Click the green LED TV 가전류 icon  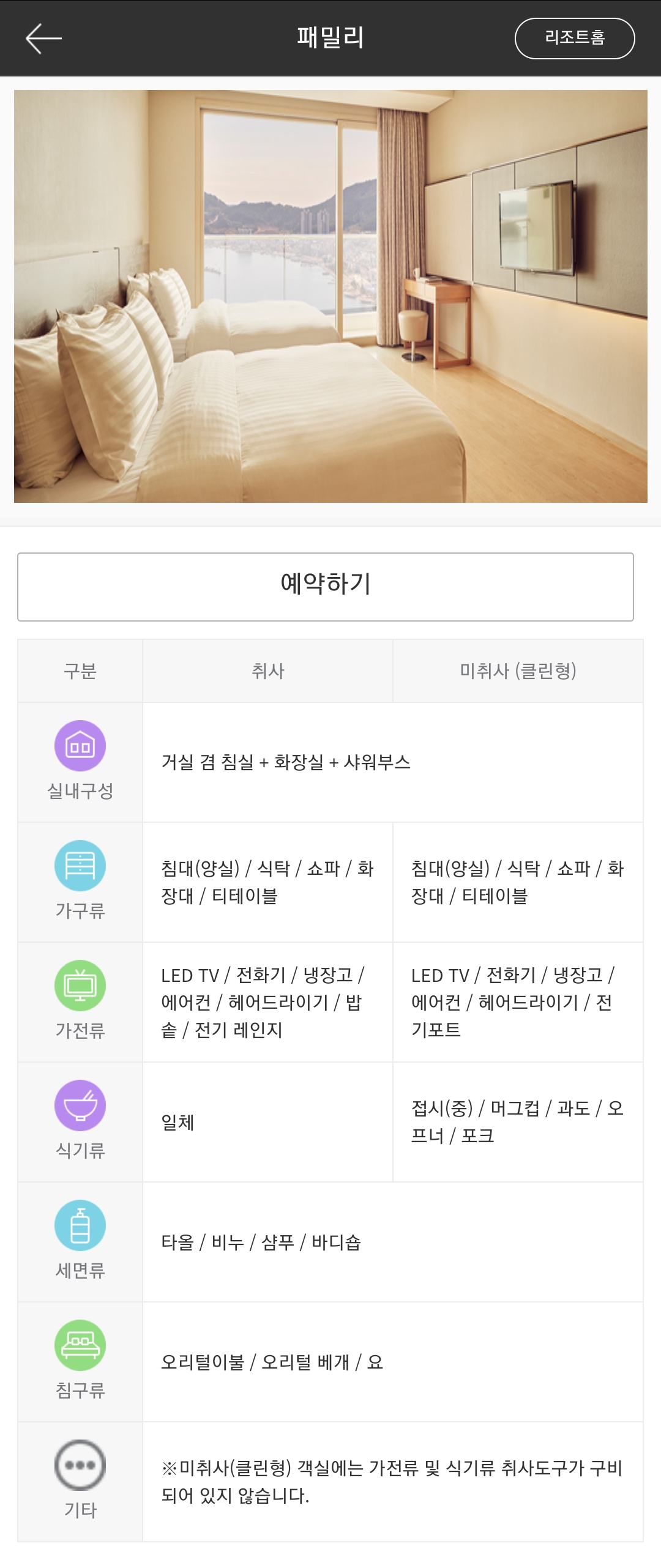(x=80, y=985)
